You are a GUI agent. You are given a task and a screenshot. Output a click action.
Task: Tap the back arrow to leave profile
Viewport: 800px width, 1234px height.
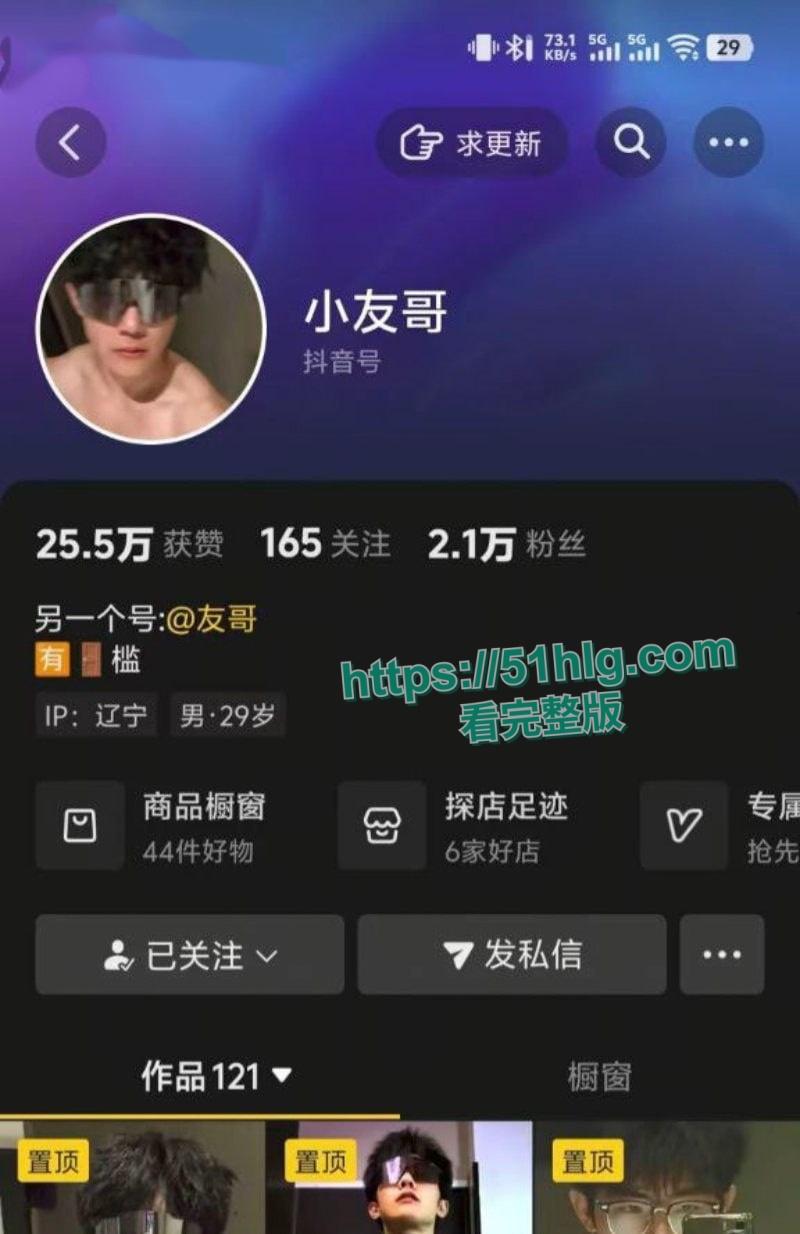pyautogui.click(x=69, y=142)
